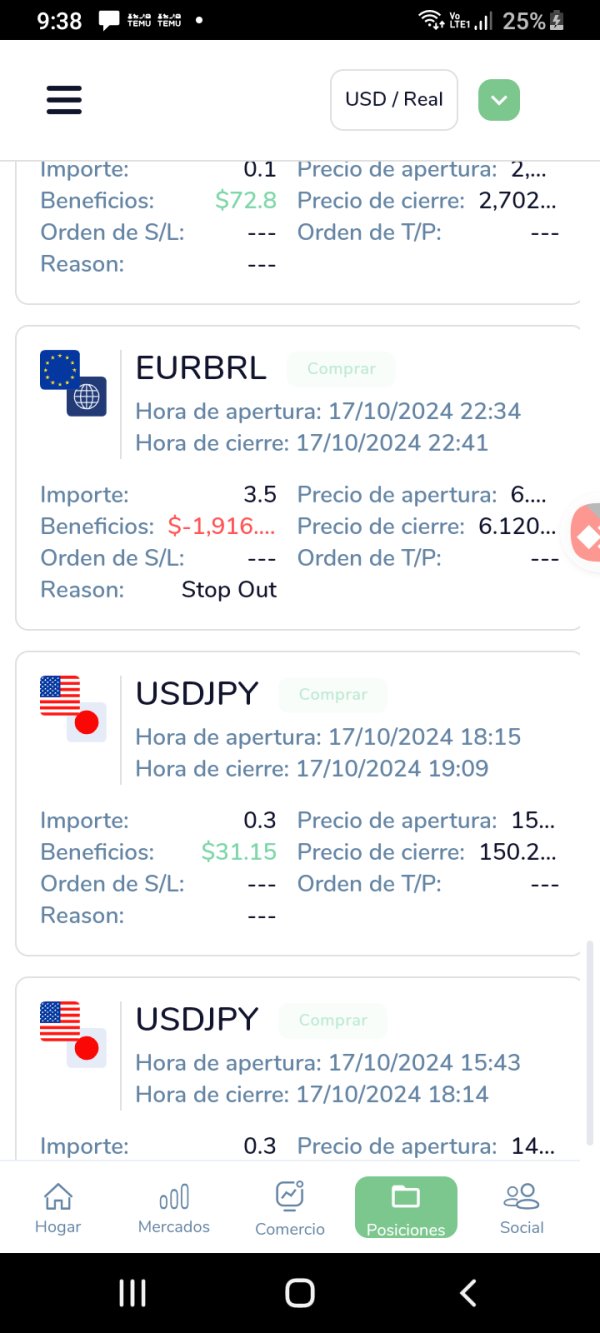
Task: Open the EURBRL closed position card
Action: coord(299,477)
